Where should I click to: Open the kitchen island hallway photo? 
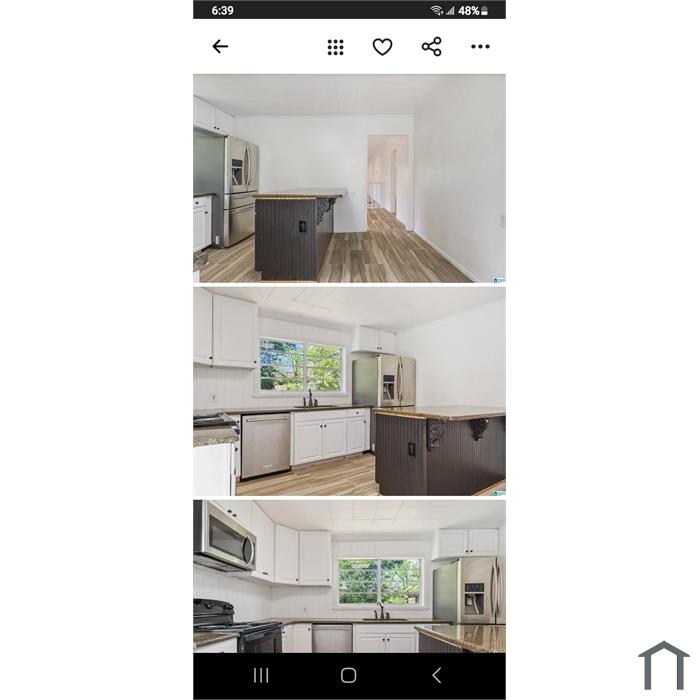pyautogui.click(x=349, y=178)
